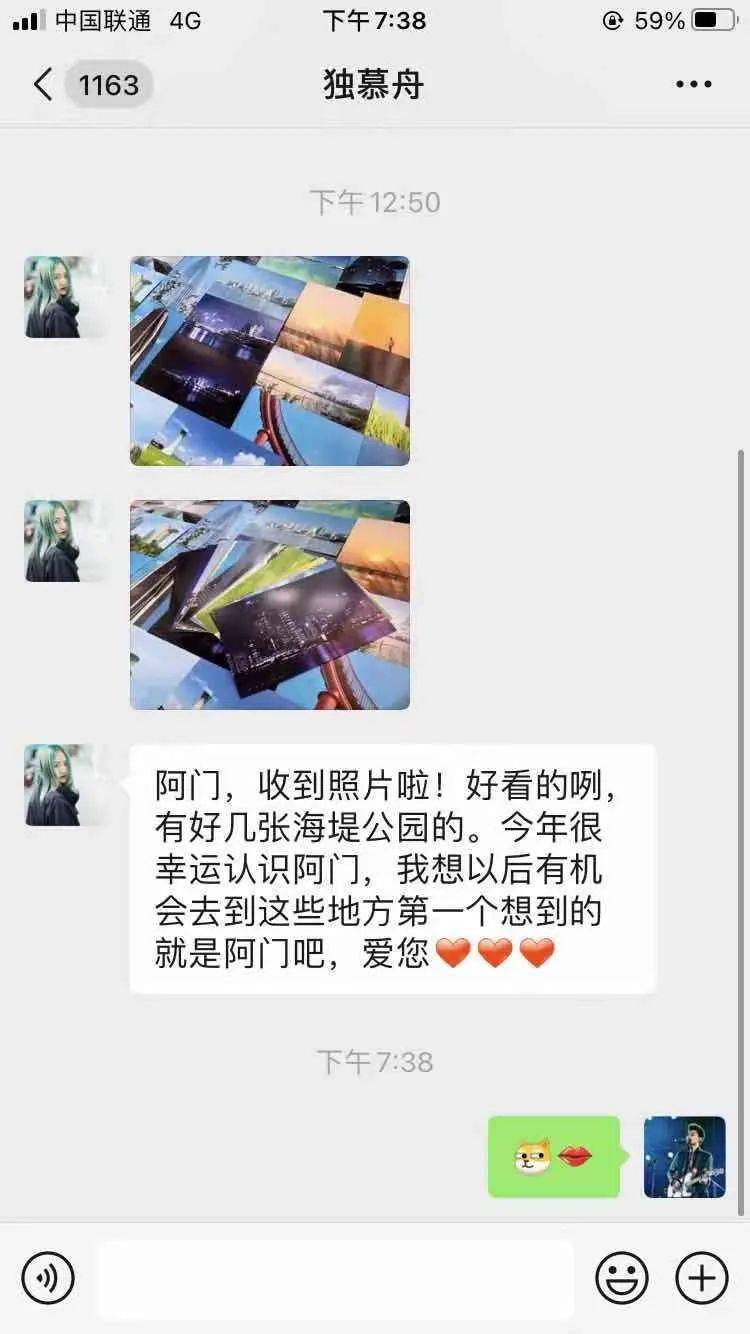View my own profile avatar
This screenshot has height=1334, width=750.
coord(685,1157)
